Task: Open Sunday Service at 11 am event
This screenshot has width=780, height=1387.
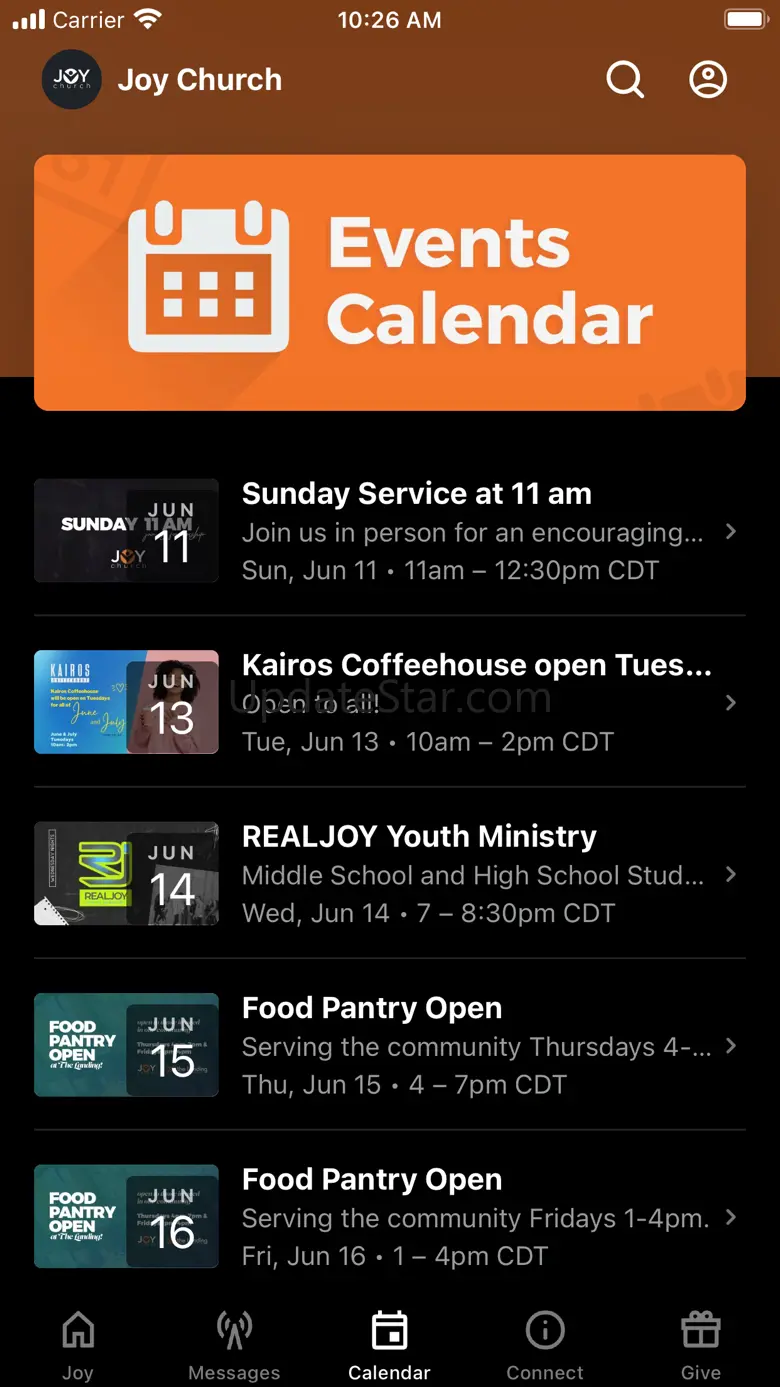Action: [x=390, y=531]
